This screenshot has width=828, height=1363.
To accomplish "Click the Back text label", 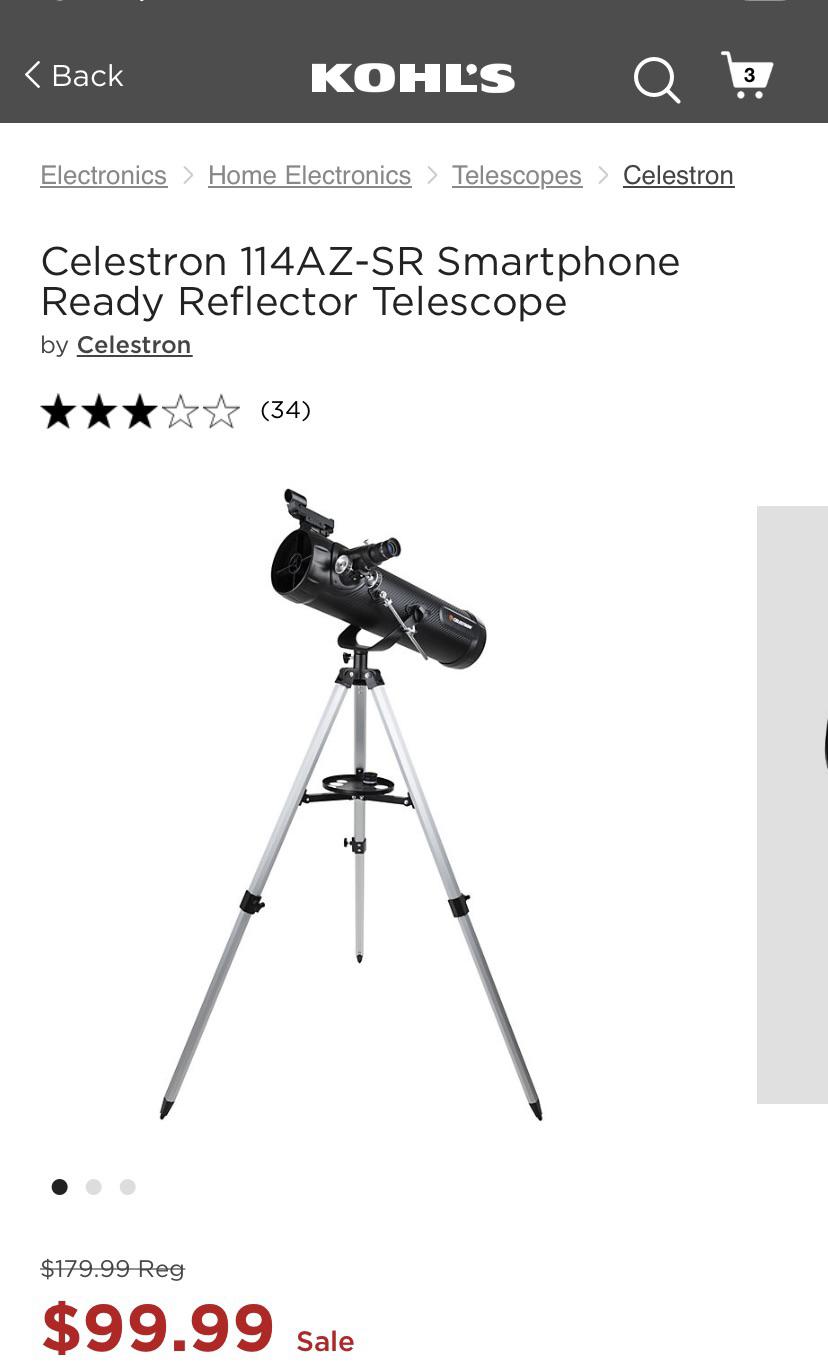I will pyautogui.click(x=87, y=75).
